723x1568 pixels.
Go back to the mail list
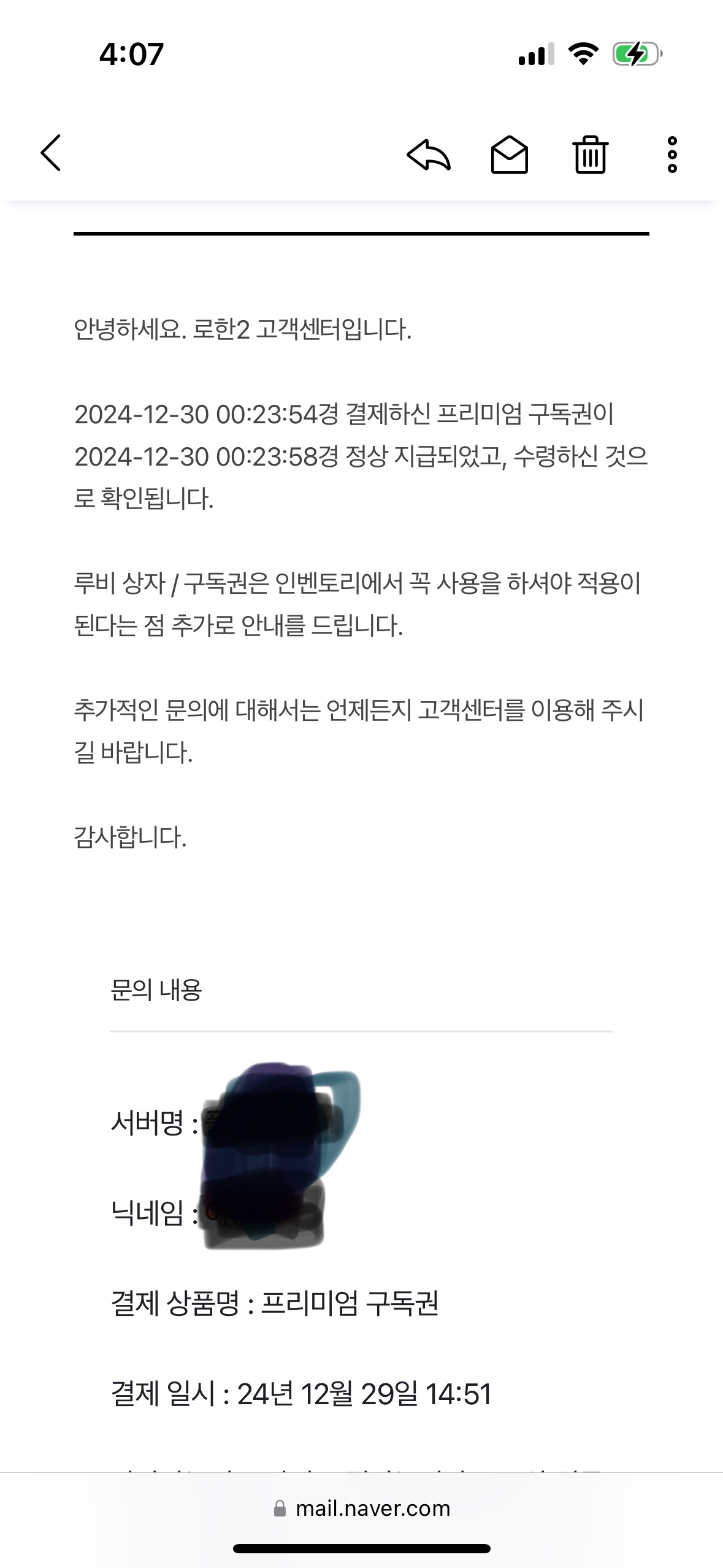51,153
